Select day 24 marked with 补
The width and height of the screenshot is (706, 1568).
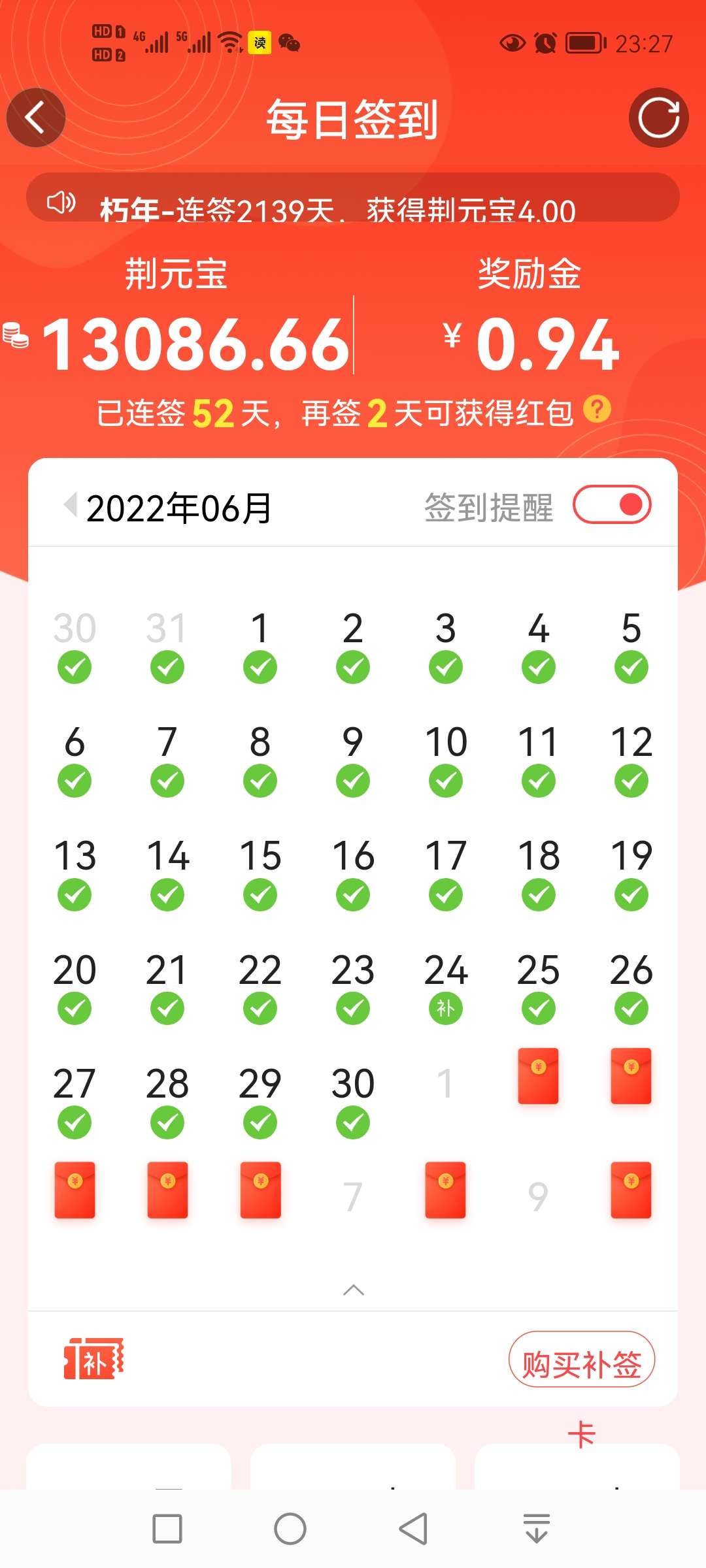coord(446,985)
